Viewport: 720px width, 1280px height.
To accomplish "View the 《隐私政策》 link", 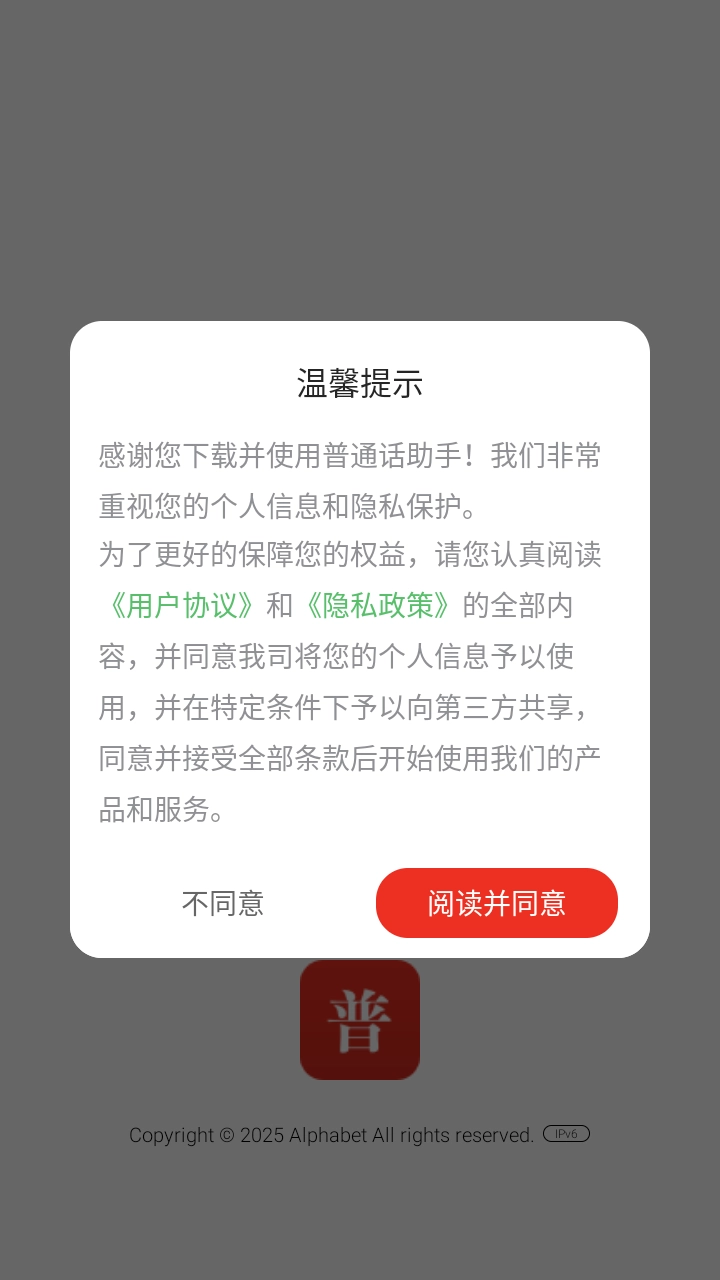I will click(x=377, y=606).
